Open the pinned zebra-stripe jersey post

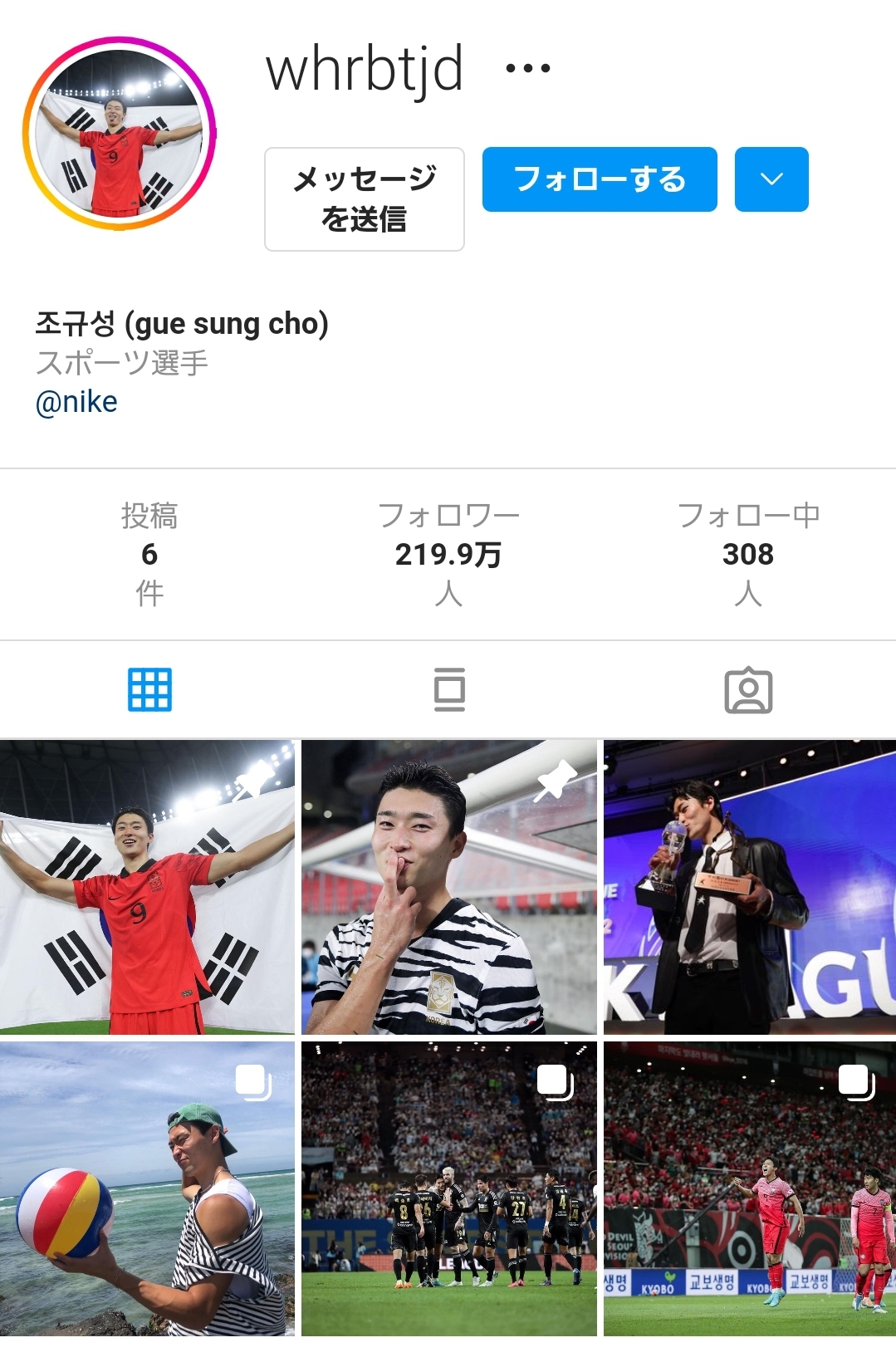[x=448, y=887]
